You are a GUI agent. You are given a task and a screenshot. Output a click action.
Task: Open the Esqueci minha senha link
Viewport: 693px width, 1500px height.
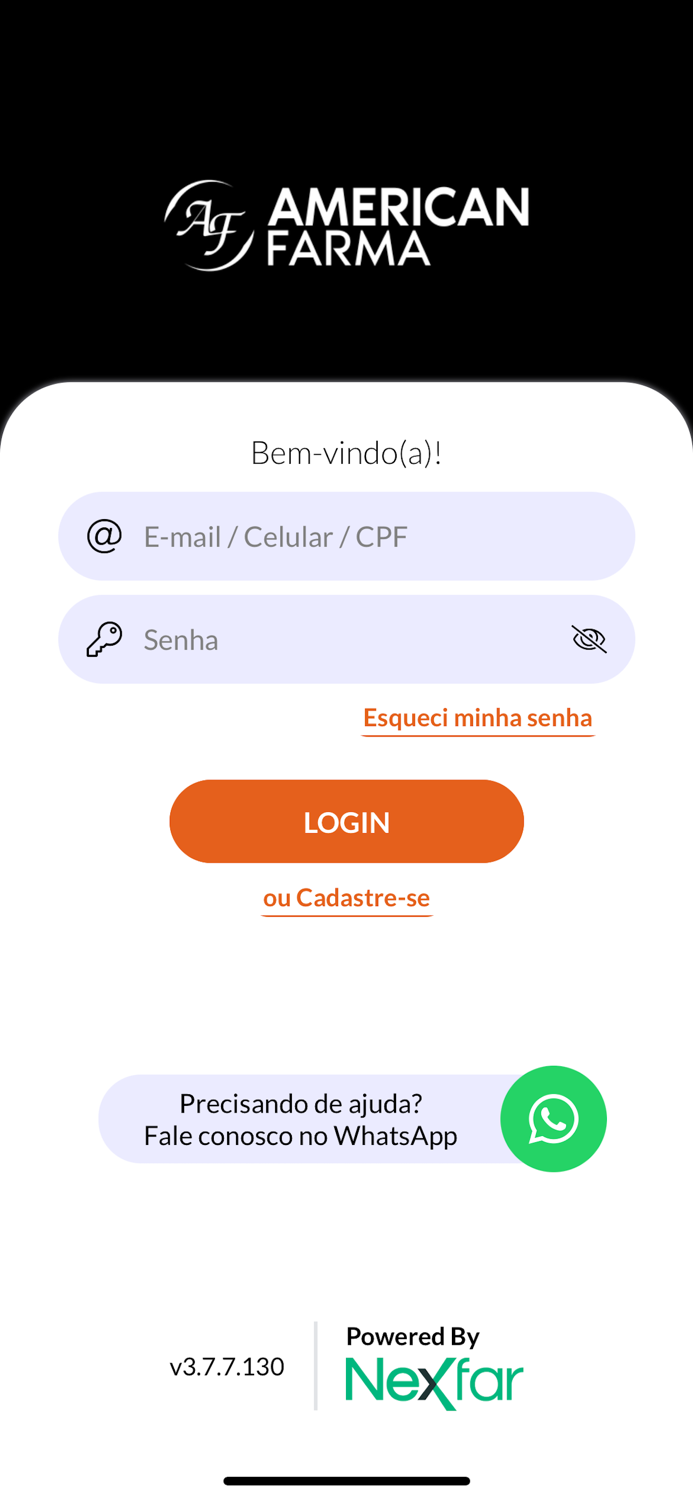pos(478,718)
